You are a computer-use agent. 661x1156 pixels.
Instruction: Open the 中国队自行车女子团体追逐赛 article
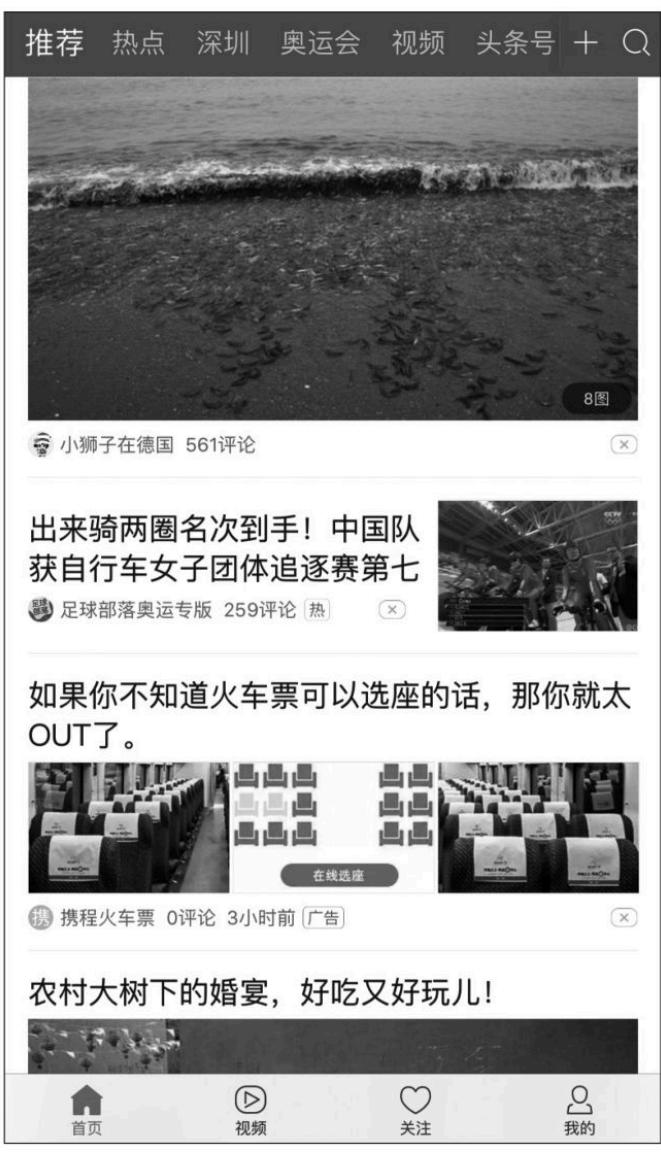pyautogui.click(x=224, y=549)
